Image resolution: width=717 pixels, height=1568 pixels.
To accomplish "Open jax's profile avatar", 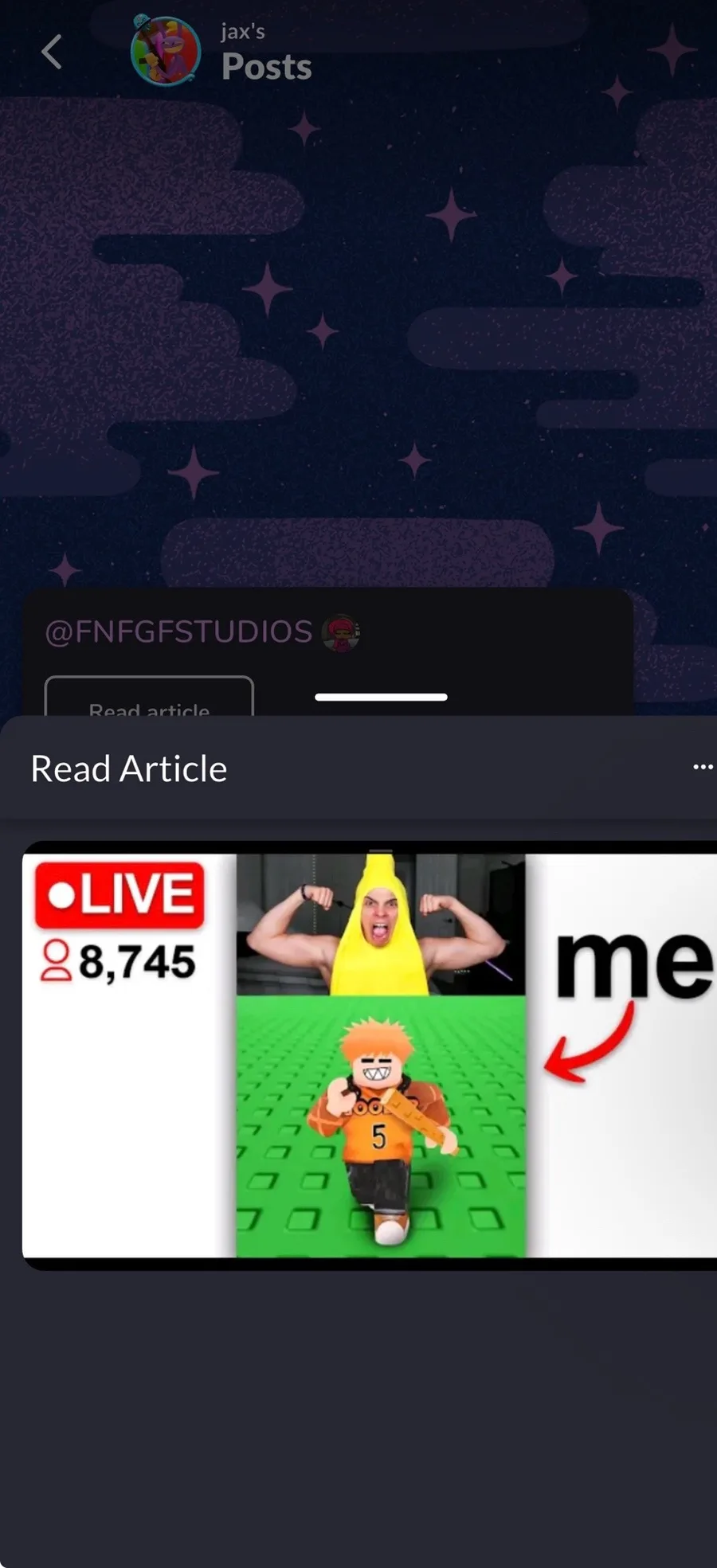I will click(x=165, y=51).
